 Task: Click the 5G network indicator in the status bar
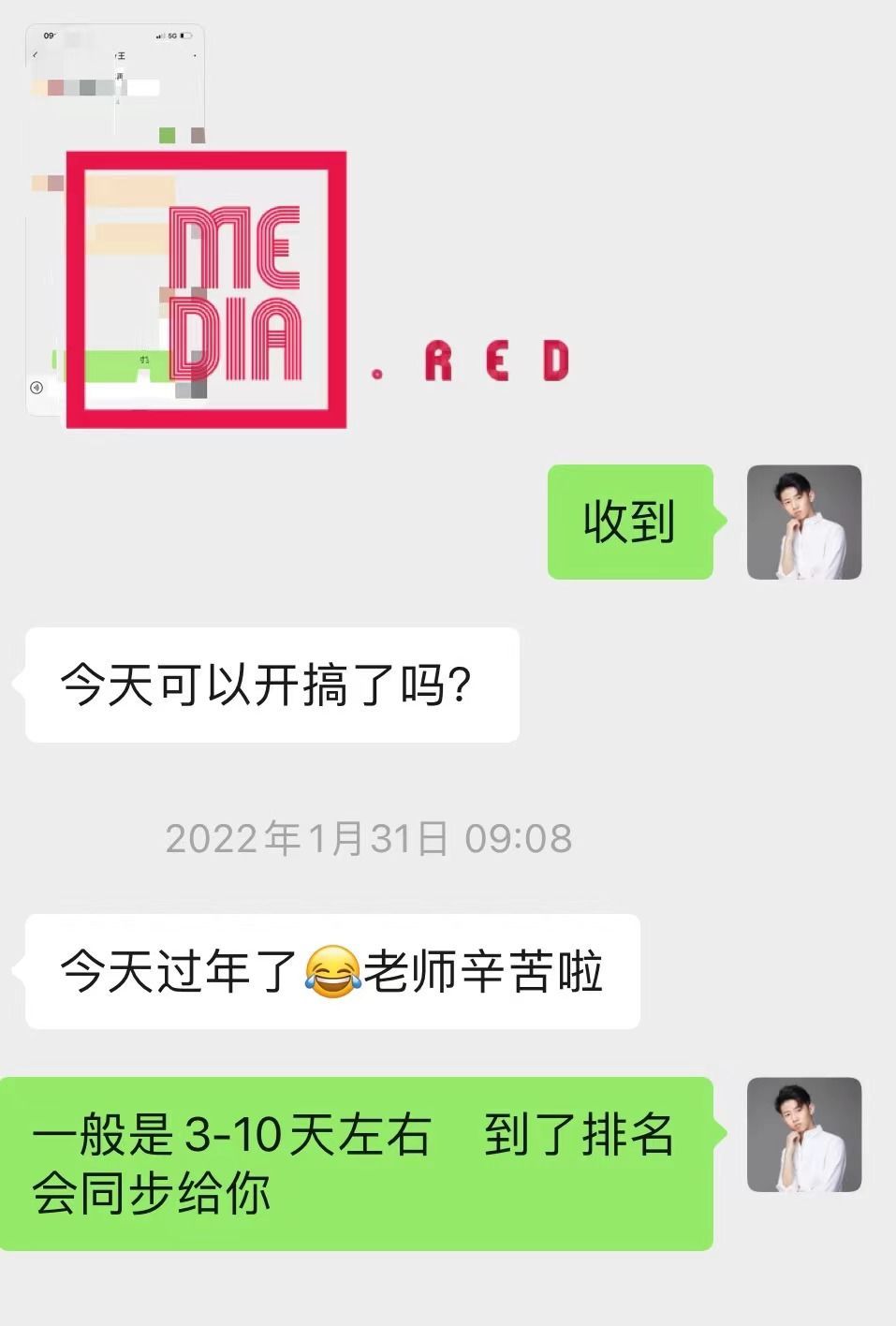[x=171, y=37]
